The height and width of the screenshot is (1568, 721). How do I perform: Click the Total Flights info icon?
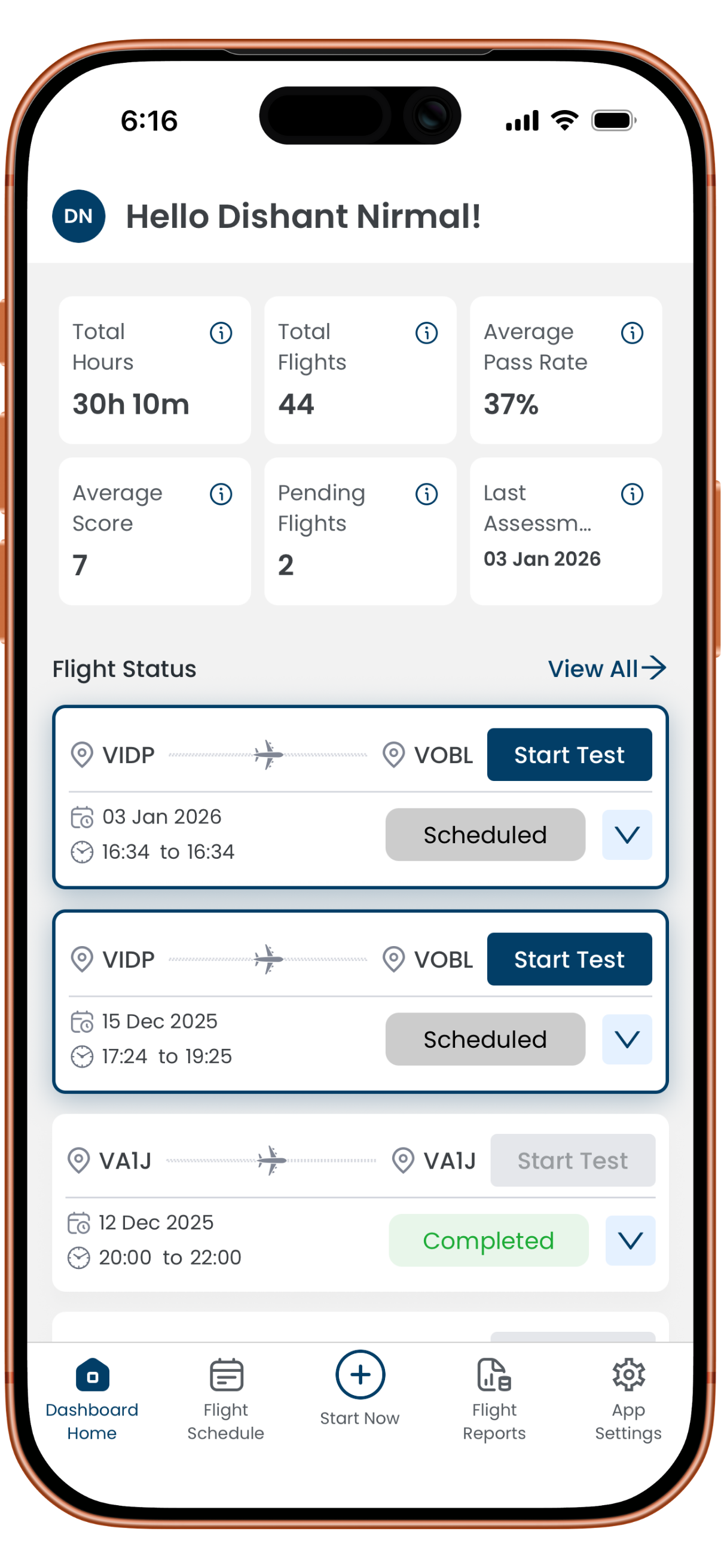[426, 333]
